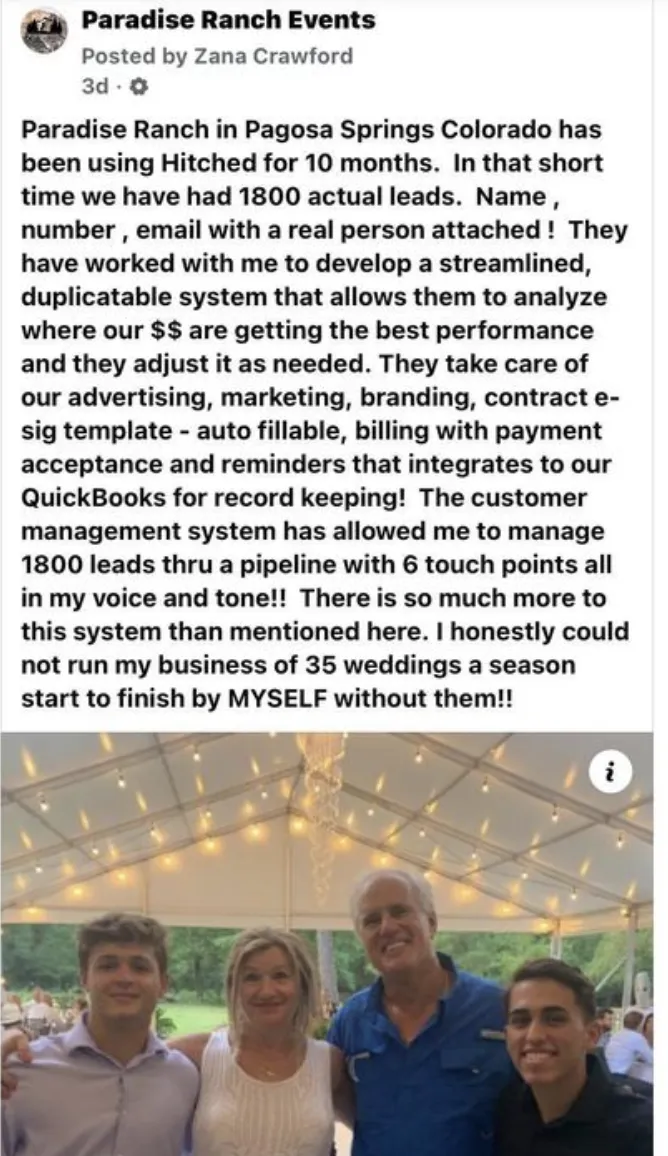Open the wedding tent group photo
The width and height of the screenshot is (668, 1156).
[x=327, y=944]
